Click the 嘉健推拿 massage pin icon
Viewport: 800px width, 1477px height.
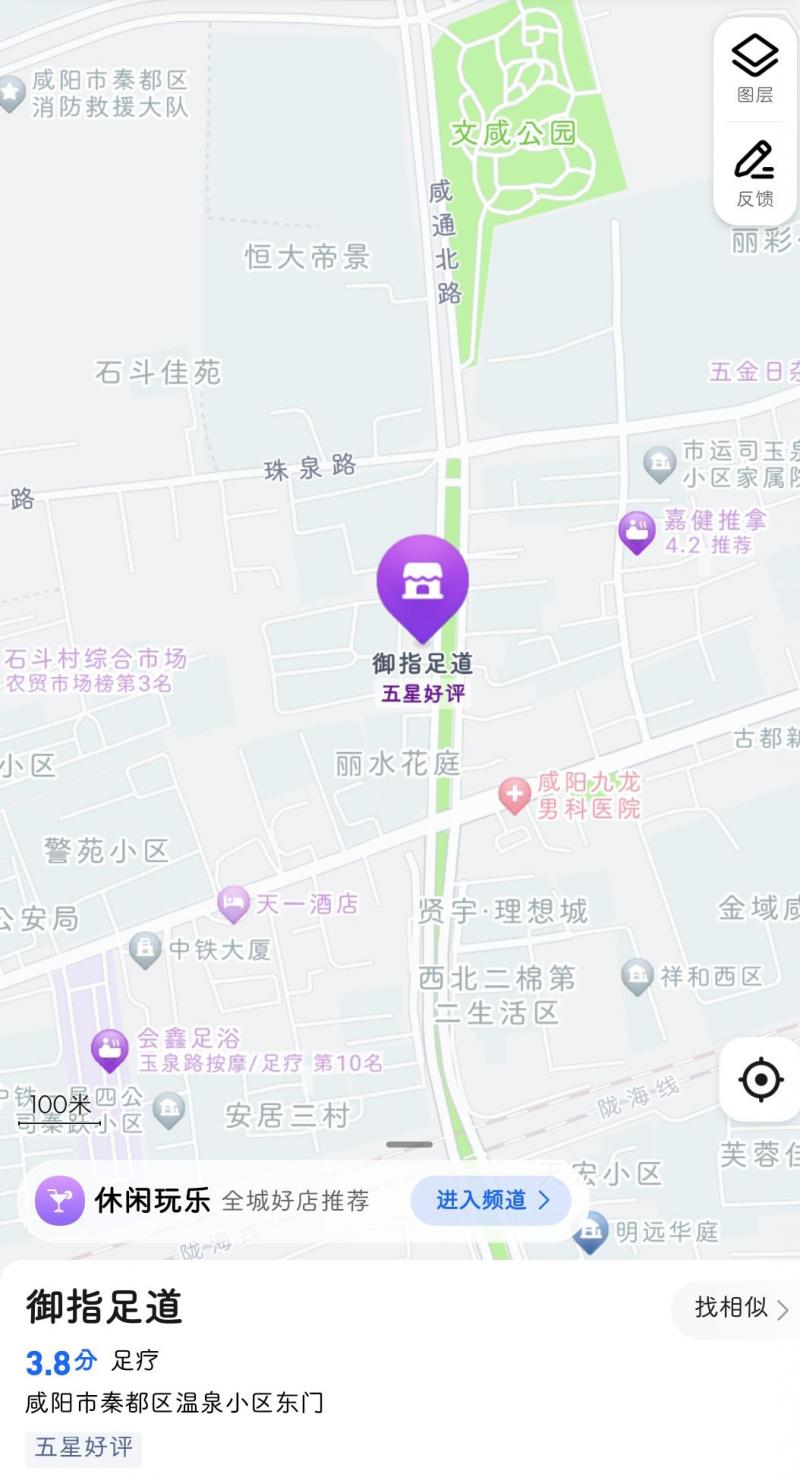point(636,528)
